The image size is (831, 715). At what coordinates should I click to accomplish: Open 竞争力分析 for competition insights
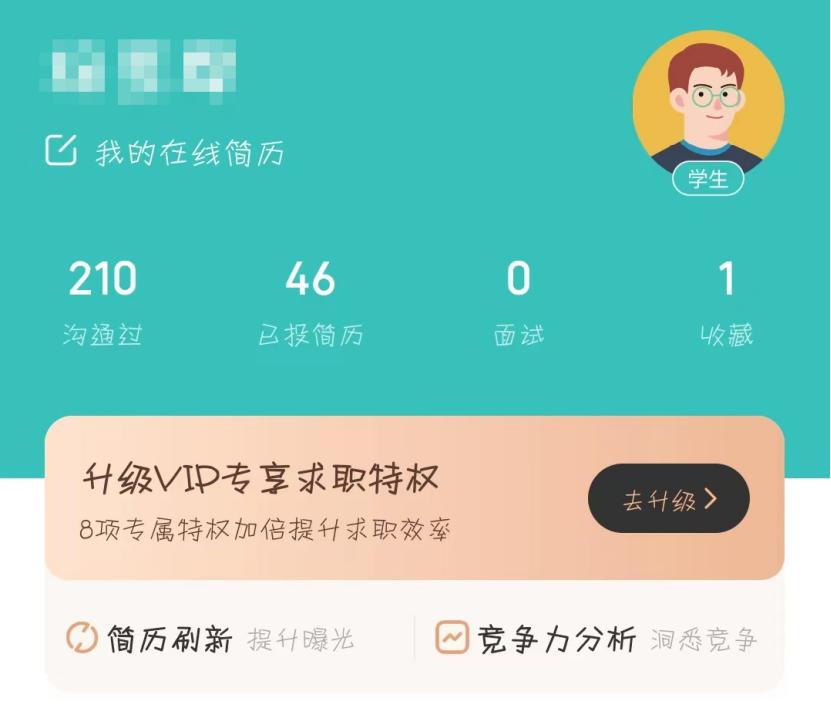coord(596,638)
